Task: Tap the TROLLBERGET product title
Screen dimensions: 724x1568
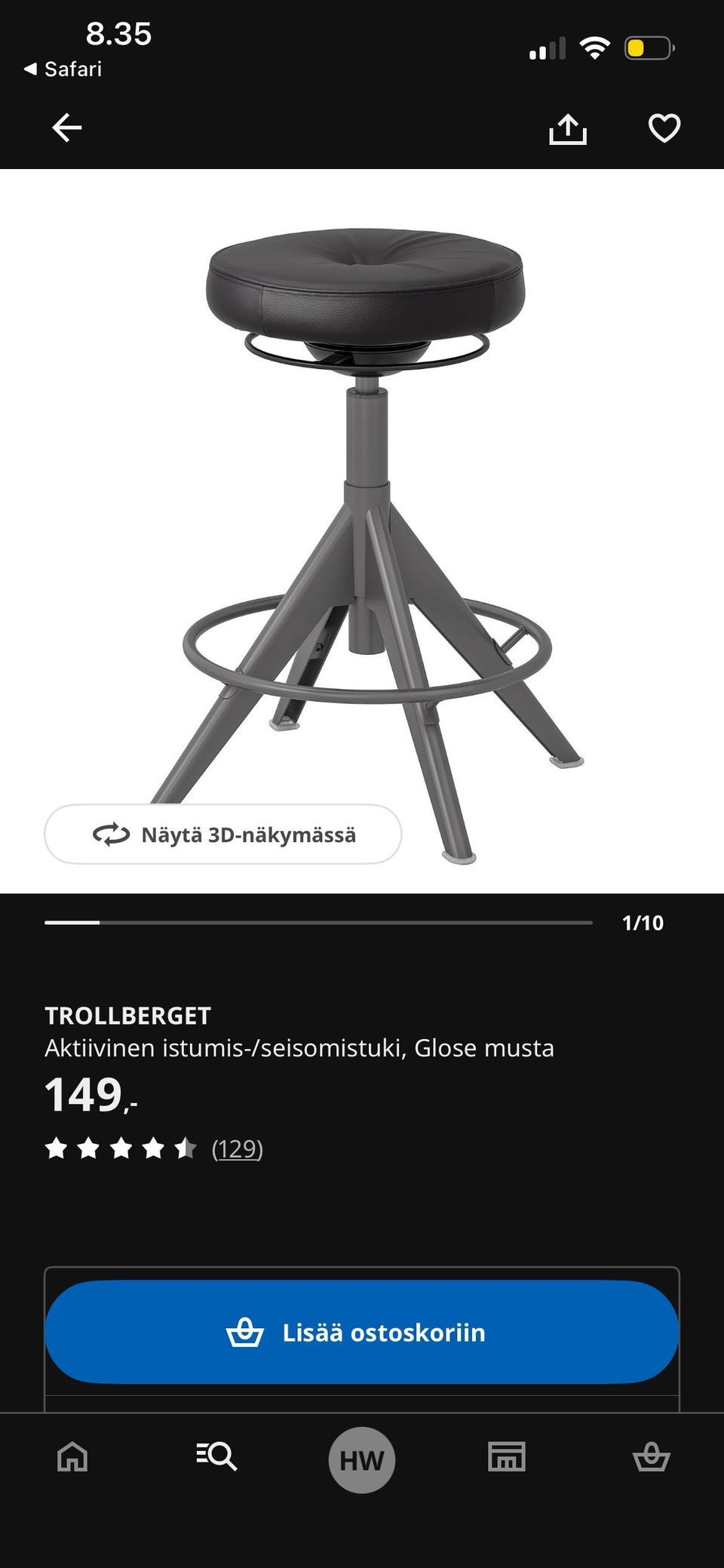Action: 130,1016
